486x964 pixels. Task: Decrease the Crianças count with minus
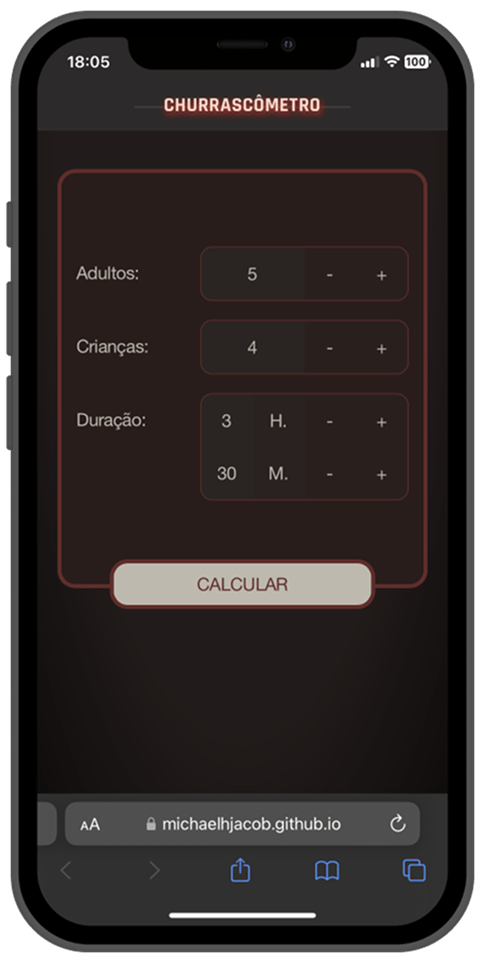click(330, 348)
